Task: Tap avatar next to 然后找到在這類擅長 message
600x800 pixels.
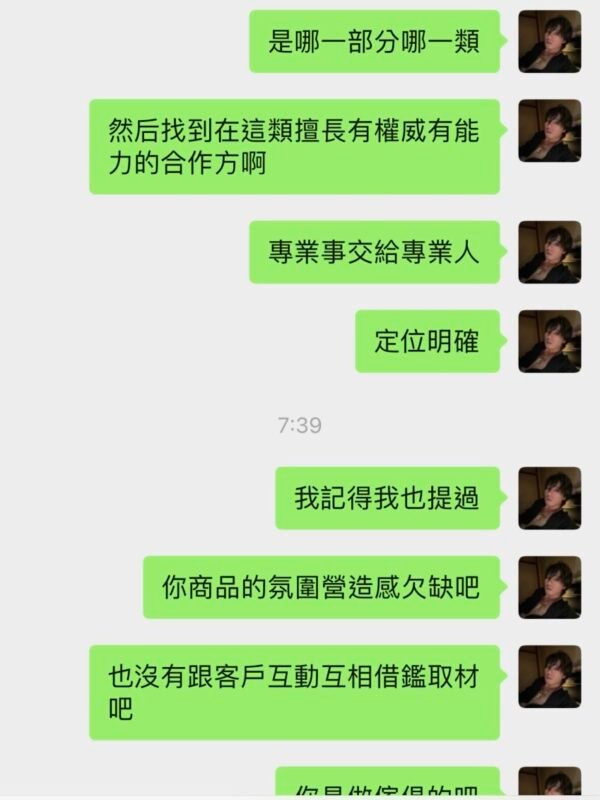Action: pyautogui.click(x=549, y=131)
